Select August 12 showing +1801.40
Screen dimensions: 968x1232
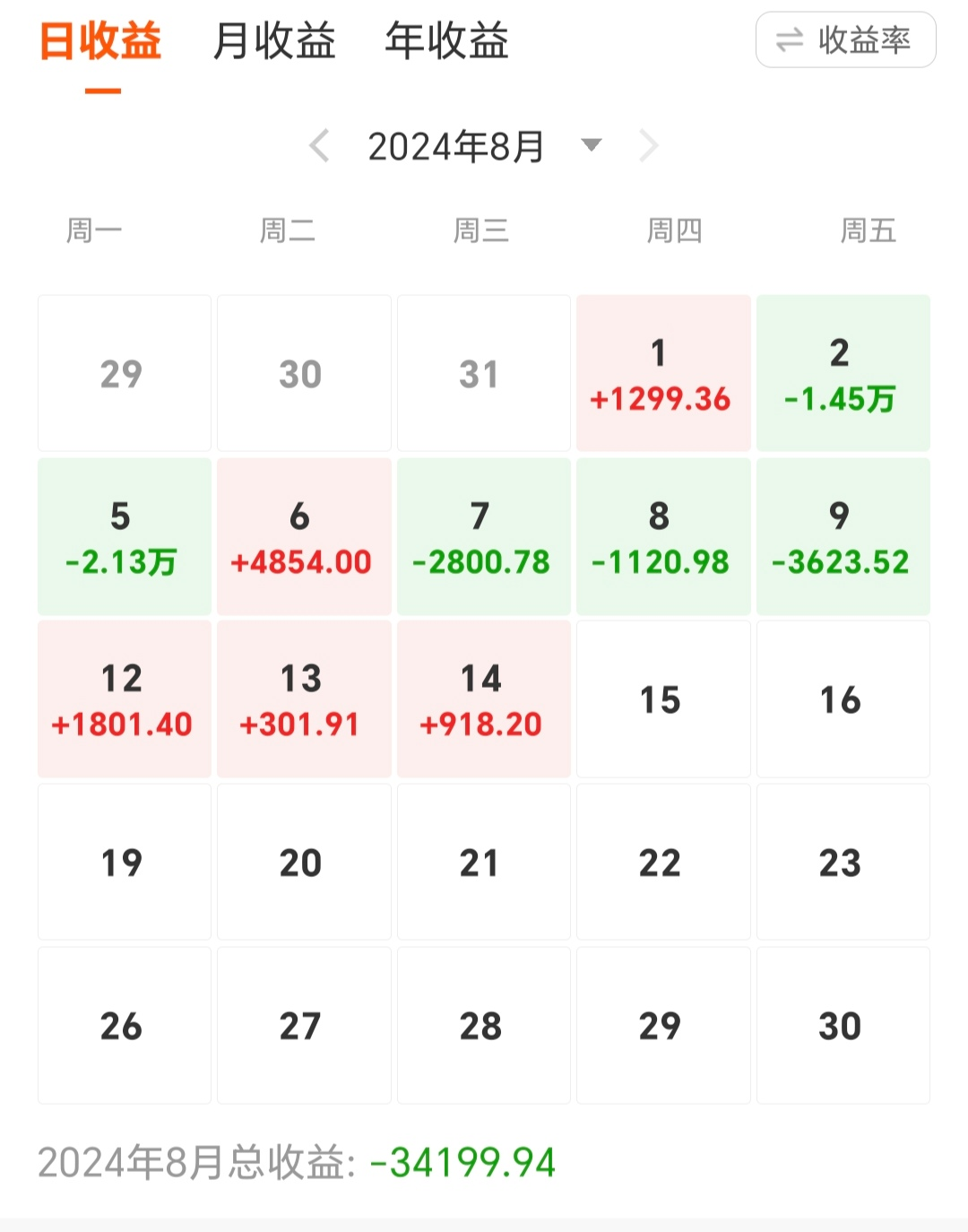(x=124, y=698)
